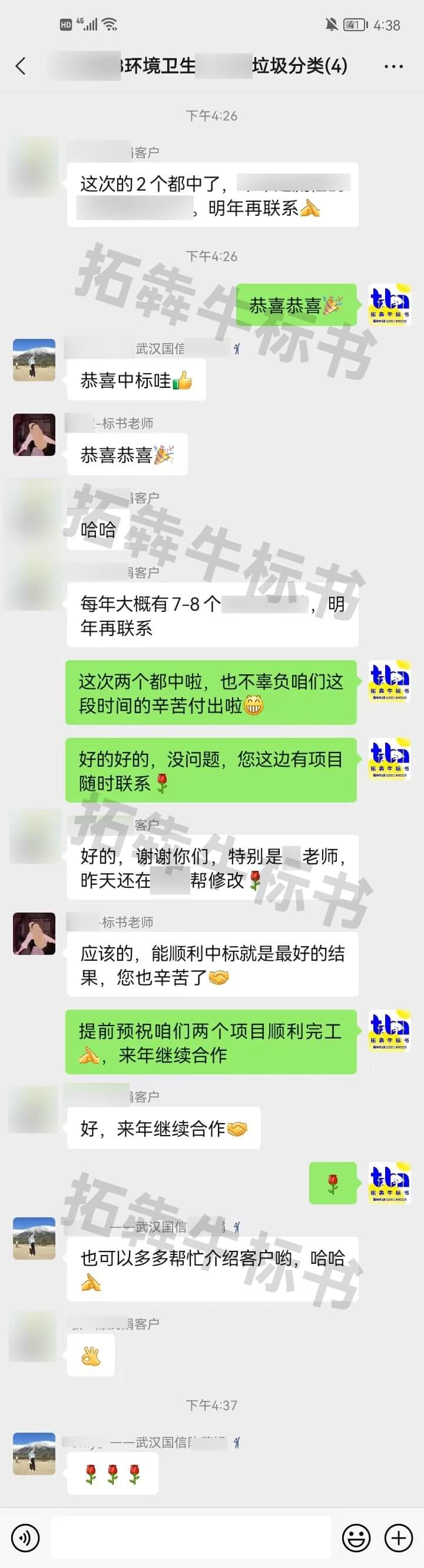The image size is (424, 1568).
Task: Open 武汉国信 avatar beside three roses message
Action: (x=34, y=1454)
